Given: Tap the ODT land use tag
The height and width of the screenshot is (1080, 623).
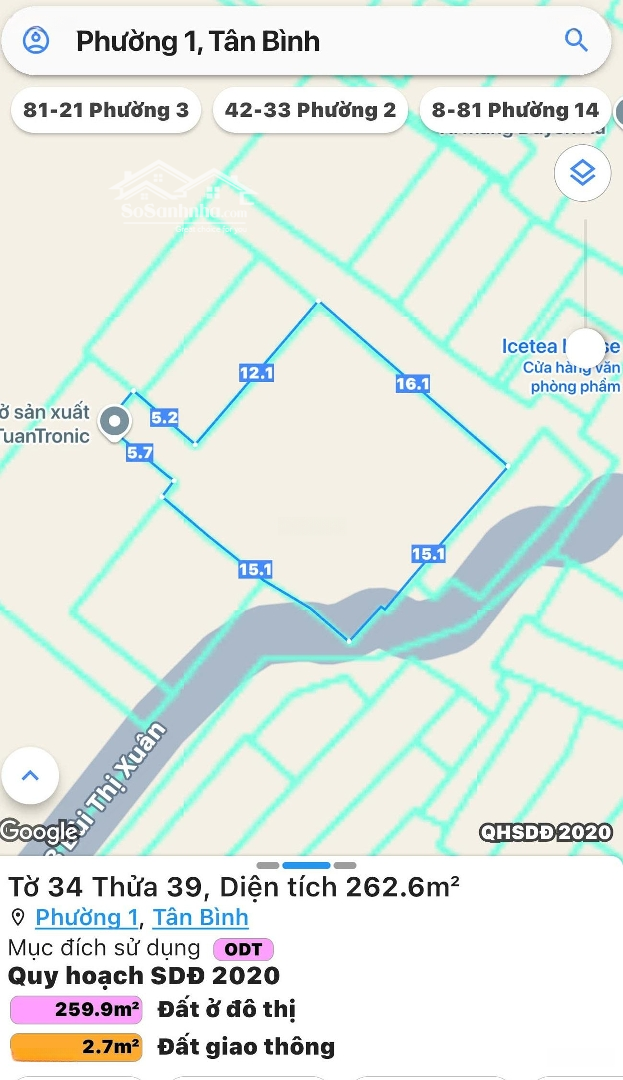Looking at the screenshot, I should [x=243, y=949].
